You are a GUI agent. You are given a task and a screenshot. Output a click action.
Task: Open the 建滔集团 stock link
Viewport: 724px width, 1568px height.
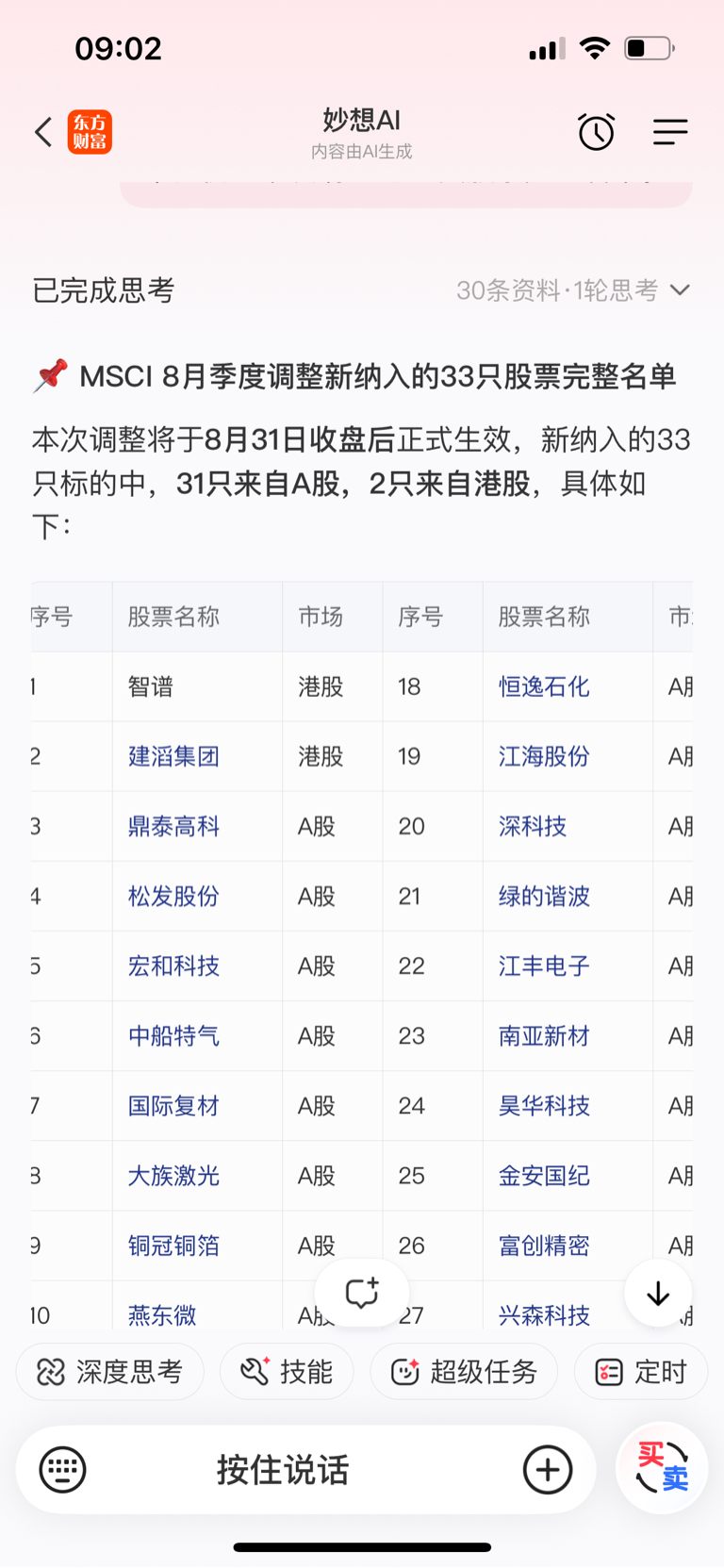[x=173, y=756]
